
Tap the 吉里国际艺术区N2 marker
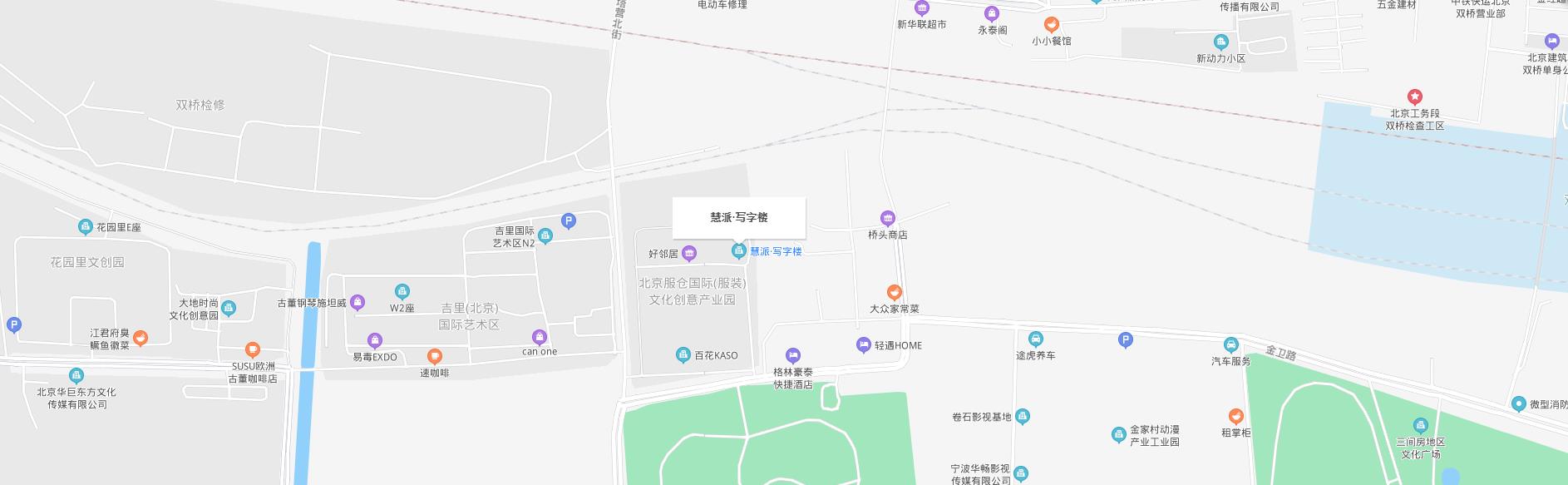tap(545, 236)
